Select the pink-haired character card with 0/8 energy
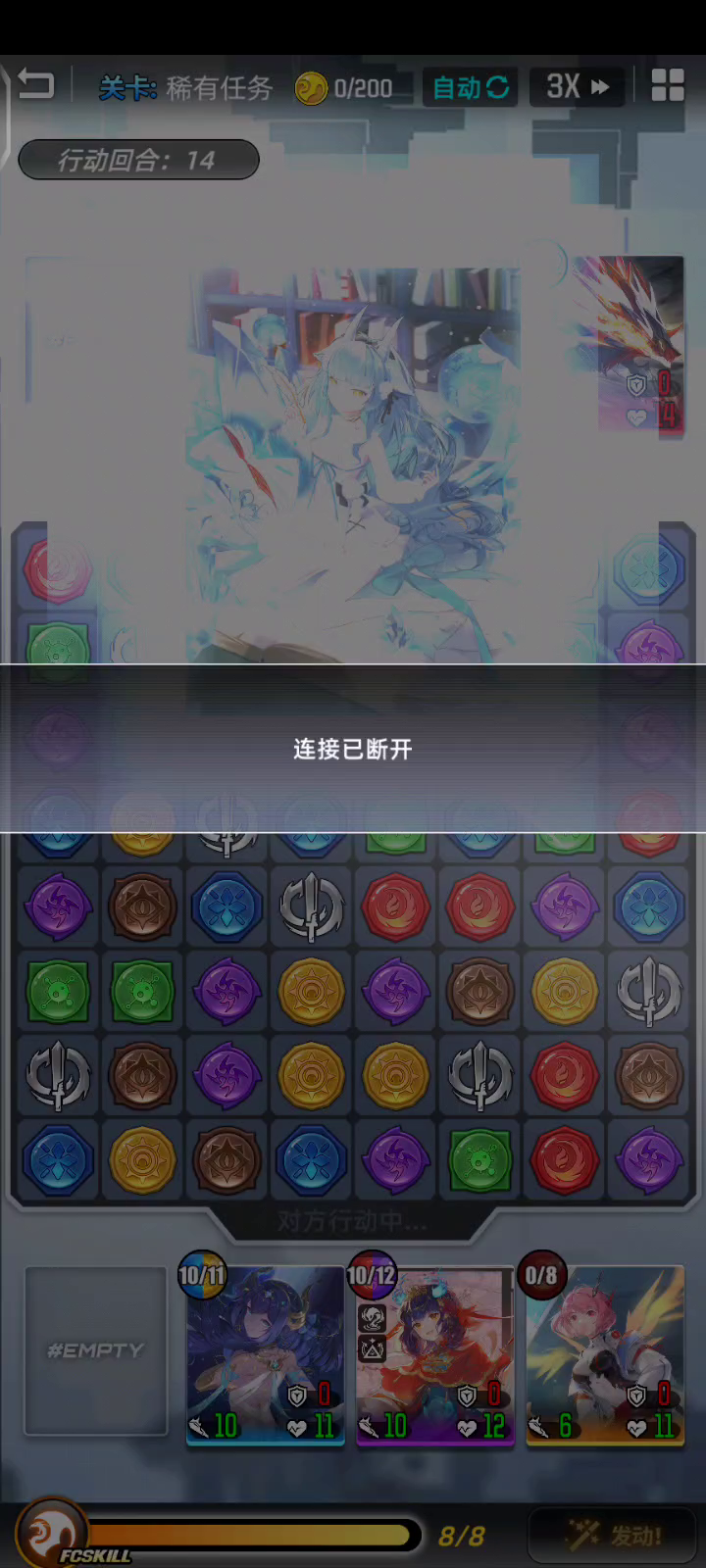 pyautogui.click(x=605, y=1354)
